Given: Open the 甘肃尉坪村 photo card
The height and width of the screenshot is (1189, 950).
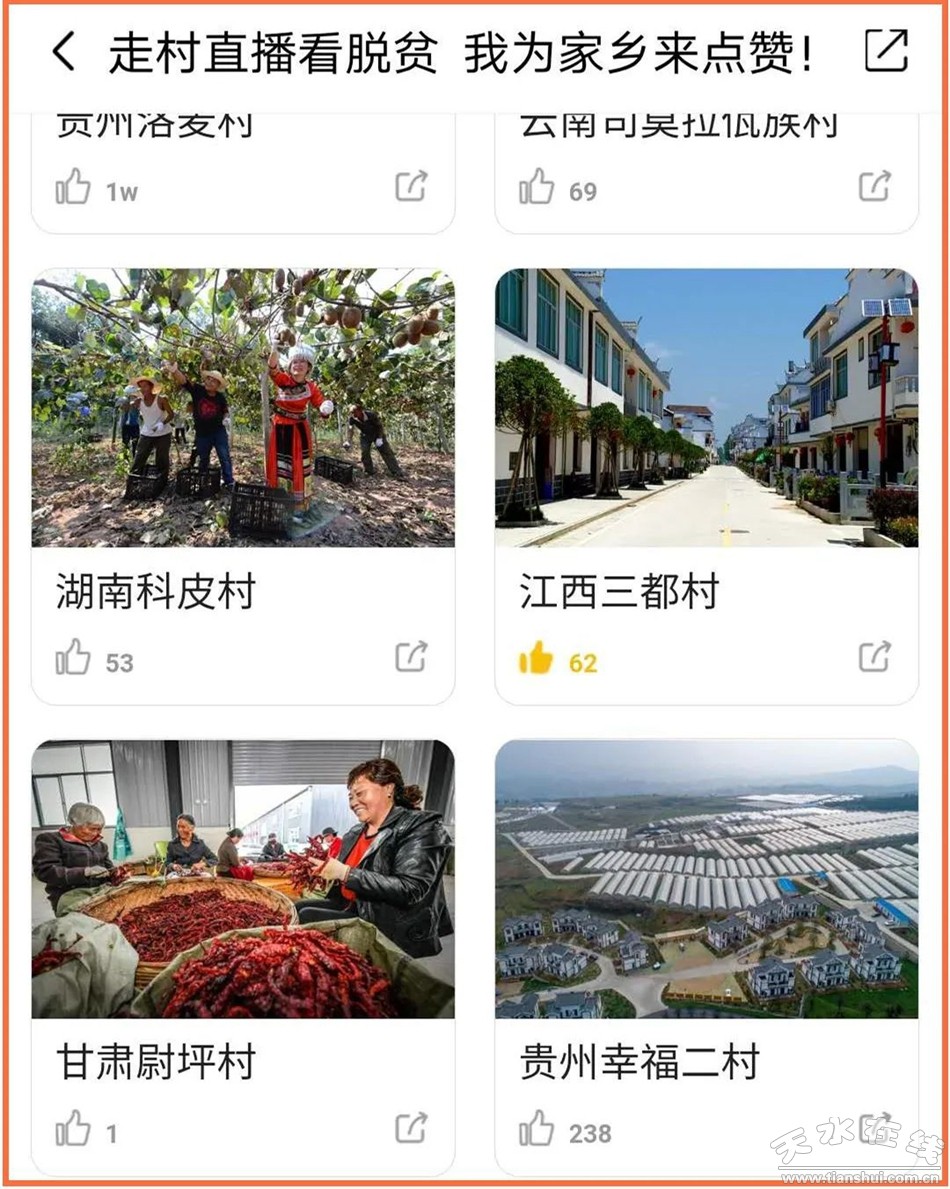Looking at the screenshot, I should [243, 879].
